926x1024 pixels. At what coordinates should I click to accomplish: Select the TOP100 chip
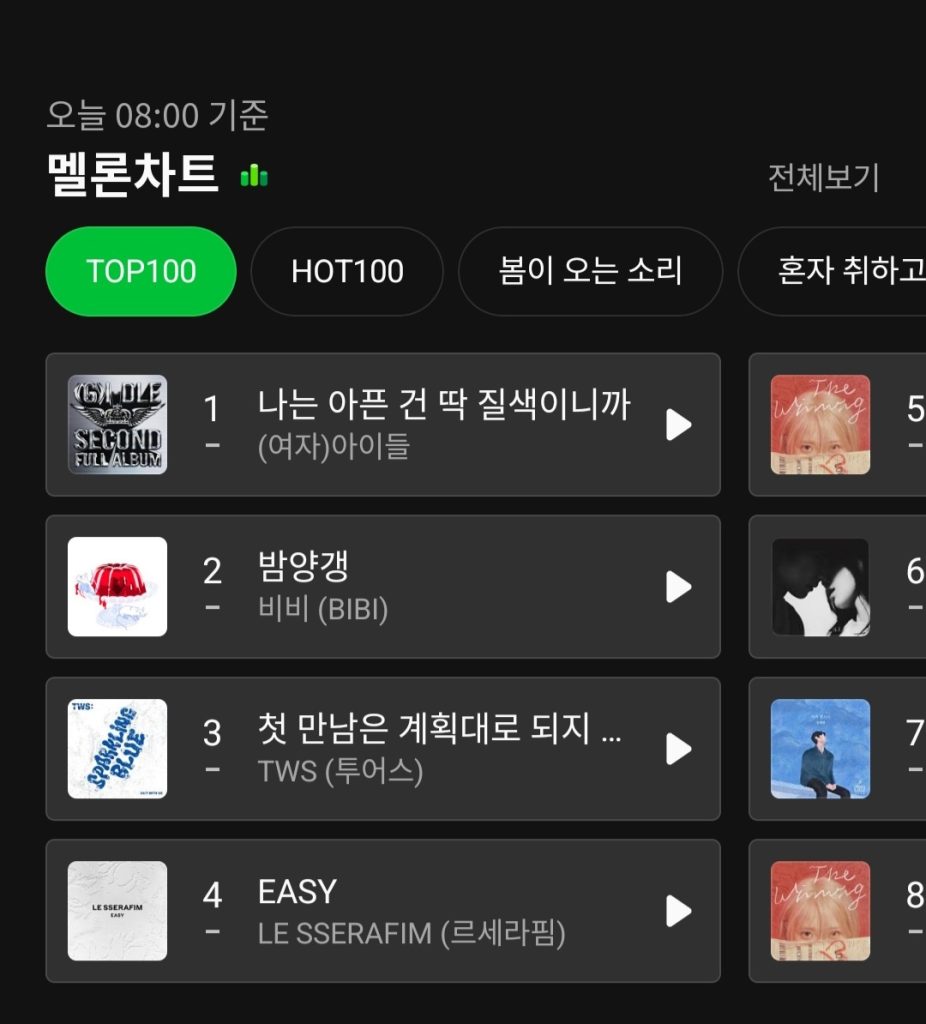click(x=141, y=271)
